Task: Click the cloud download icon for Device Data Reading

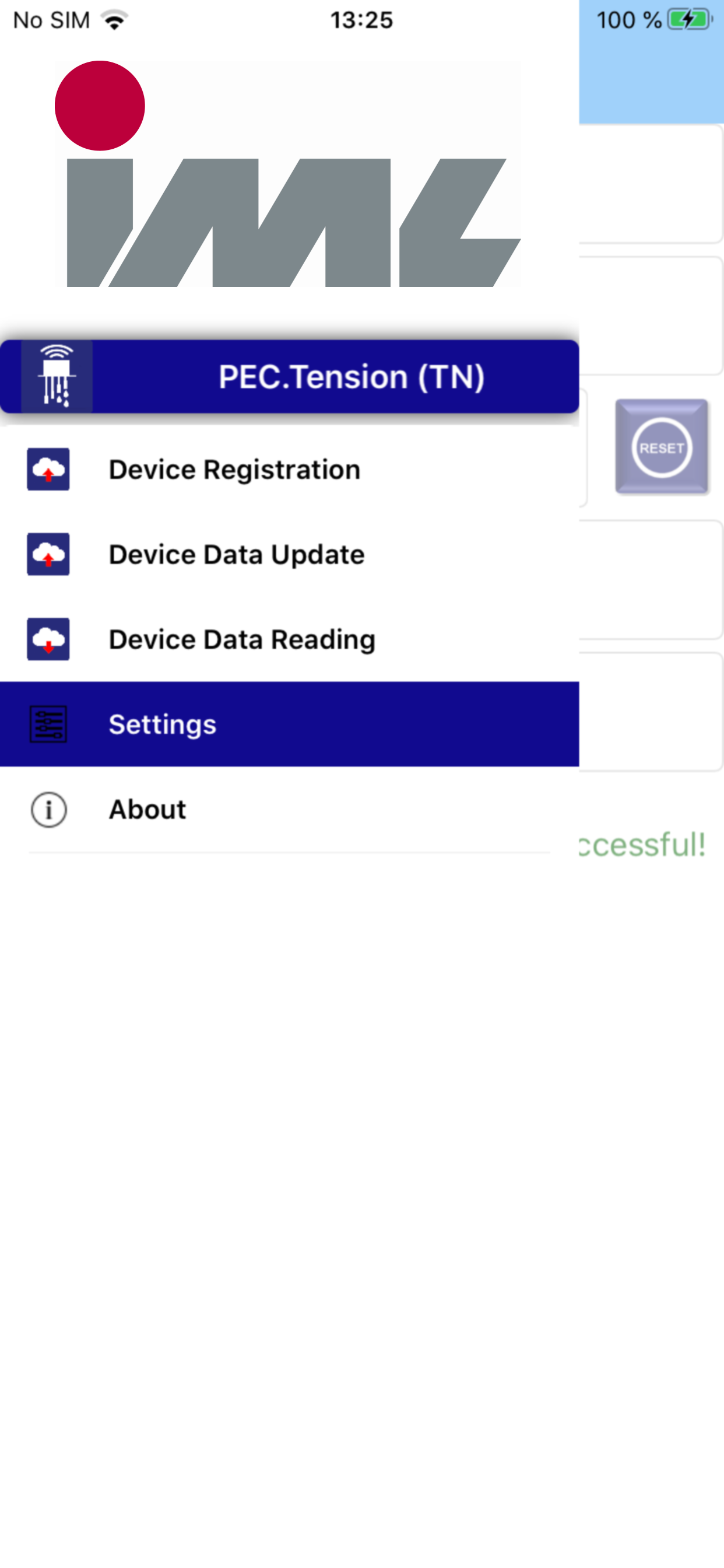Action: (48, 639)
